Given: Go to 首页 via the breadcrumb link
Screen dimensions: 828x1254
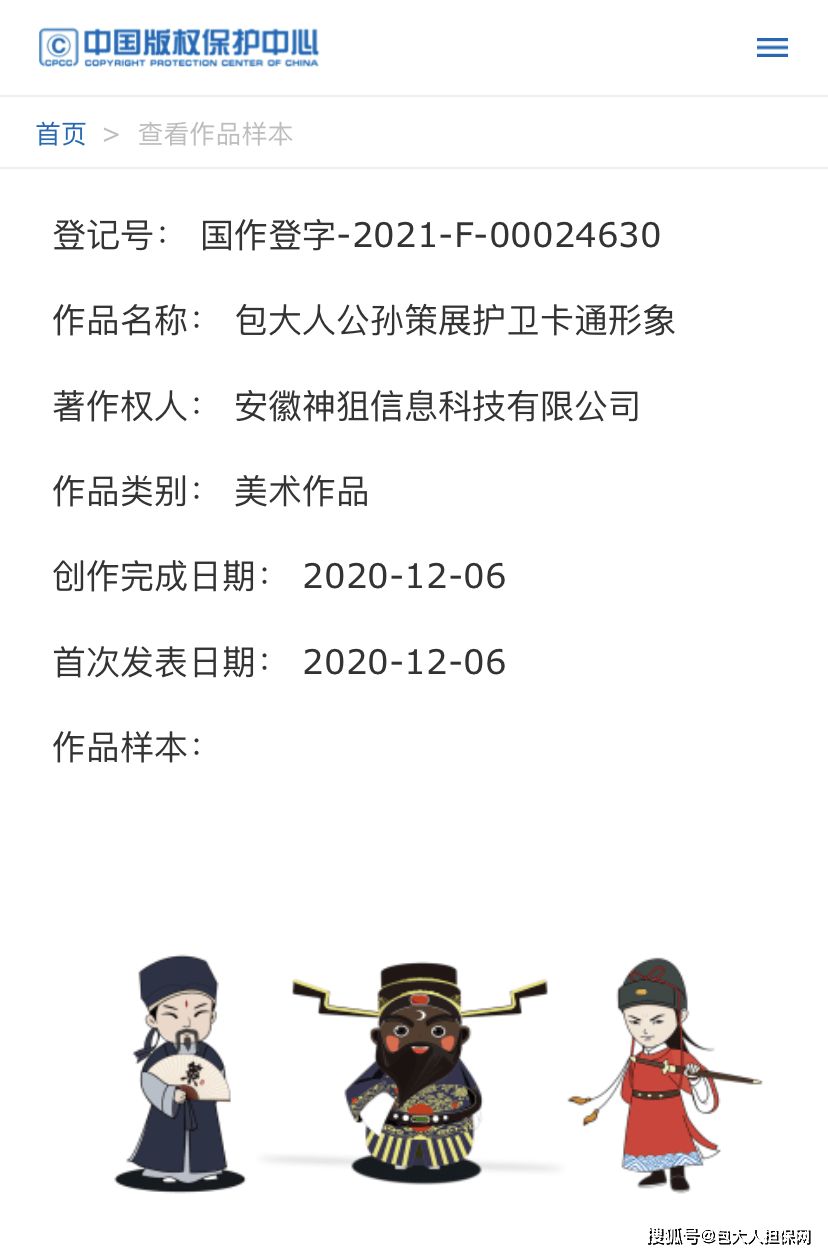Looking at the screenshot, I should (x=61, y=134).
